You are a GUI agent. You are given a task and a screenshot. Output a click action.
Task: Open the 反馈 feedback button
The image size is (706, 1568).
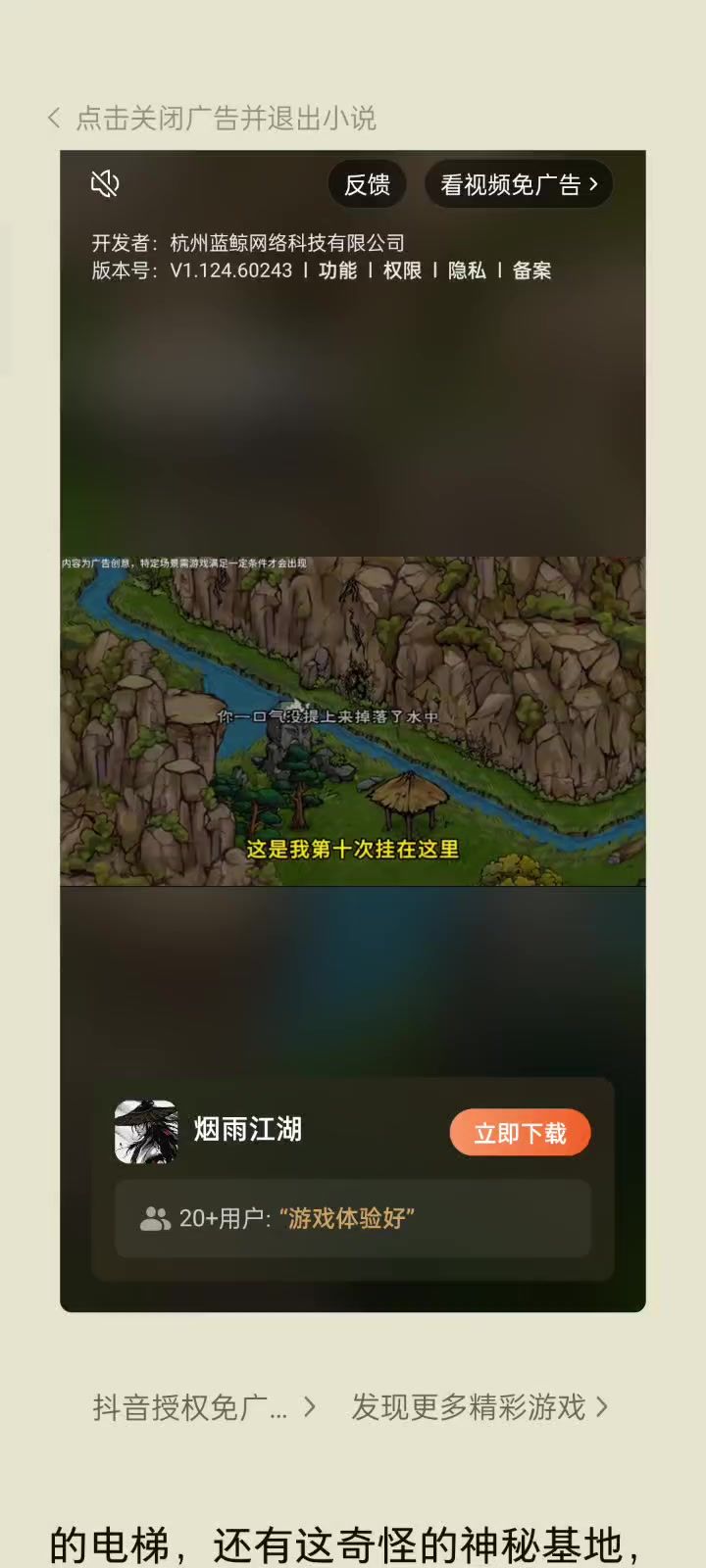(x=367, y=184)
